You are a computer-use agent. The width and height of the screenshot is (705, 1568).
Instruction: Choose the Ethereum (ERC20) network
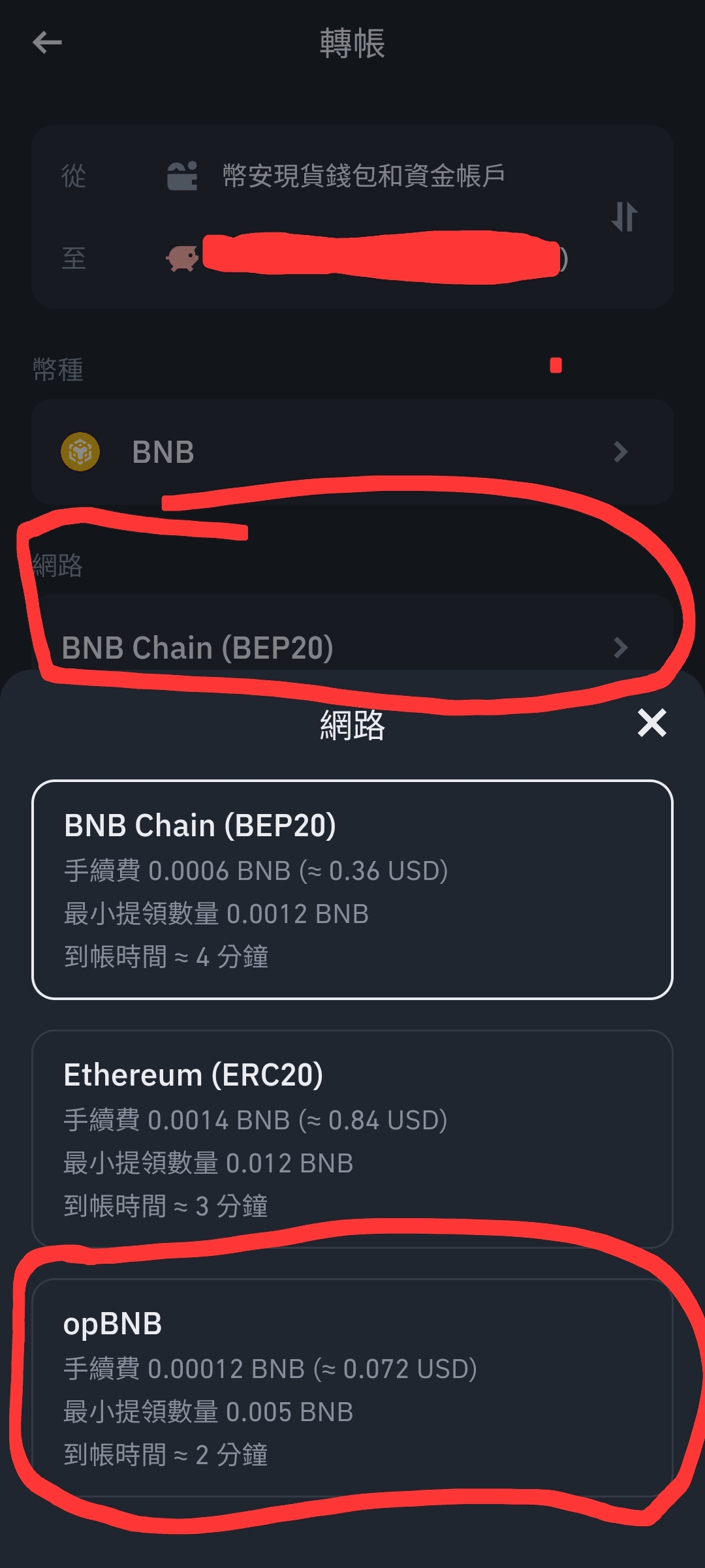click(x=352, y=1138)
